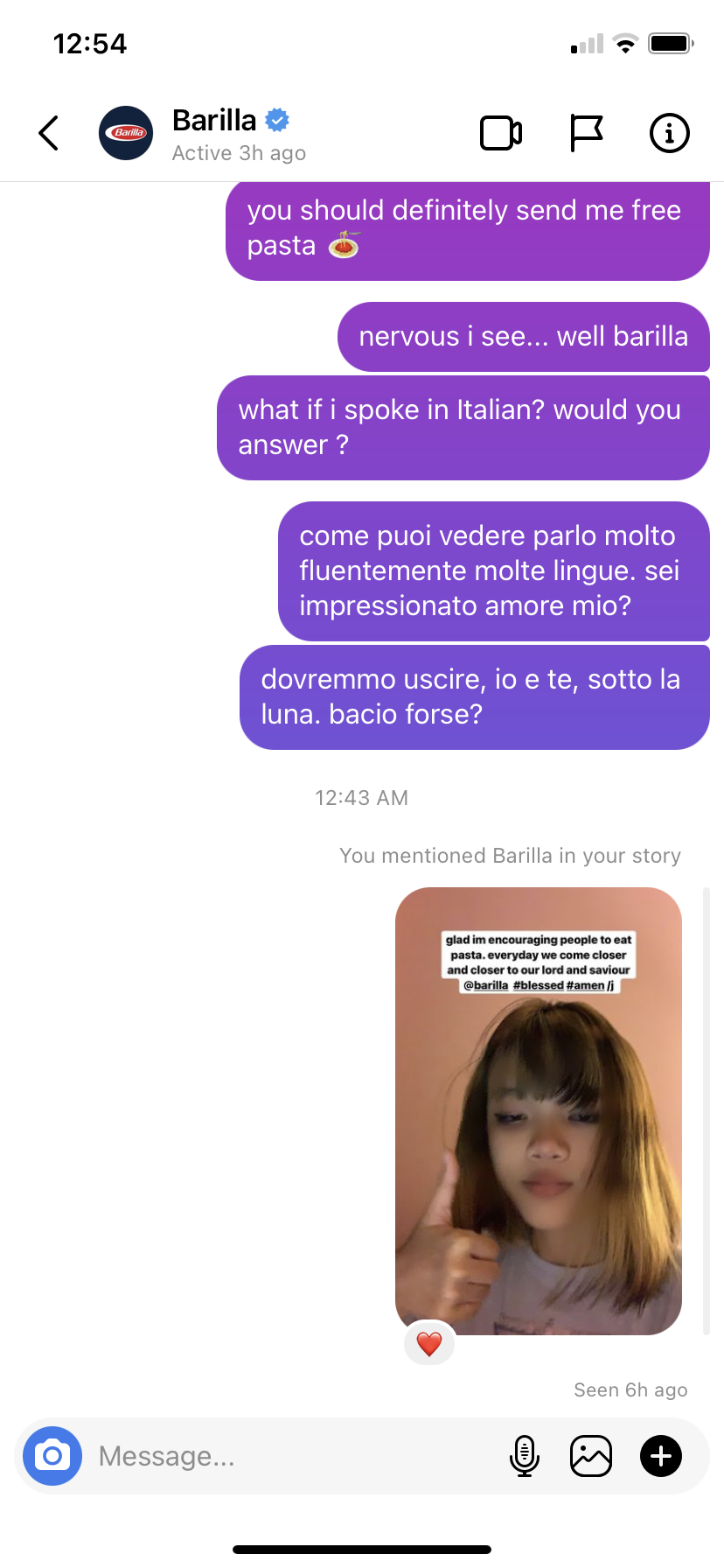Image resolution: width=724 pixels, height=1568 pixels.
Task: Start a video call with Barilla
Action: click(501, 133)
